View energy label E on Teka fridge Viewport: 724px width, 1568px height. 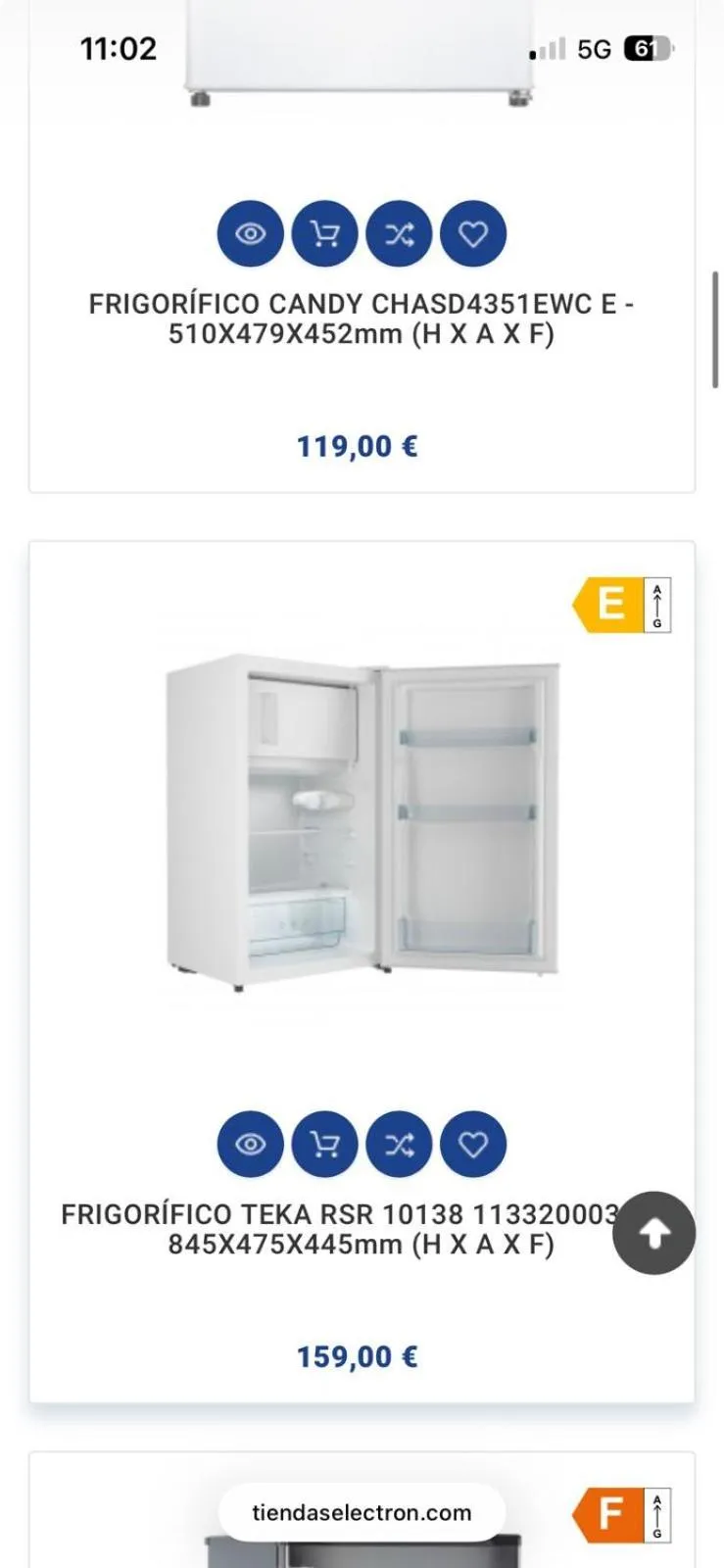coord(622,605)
